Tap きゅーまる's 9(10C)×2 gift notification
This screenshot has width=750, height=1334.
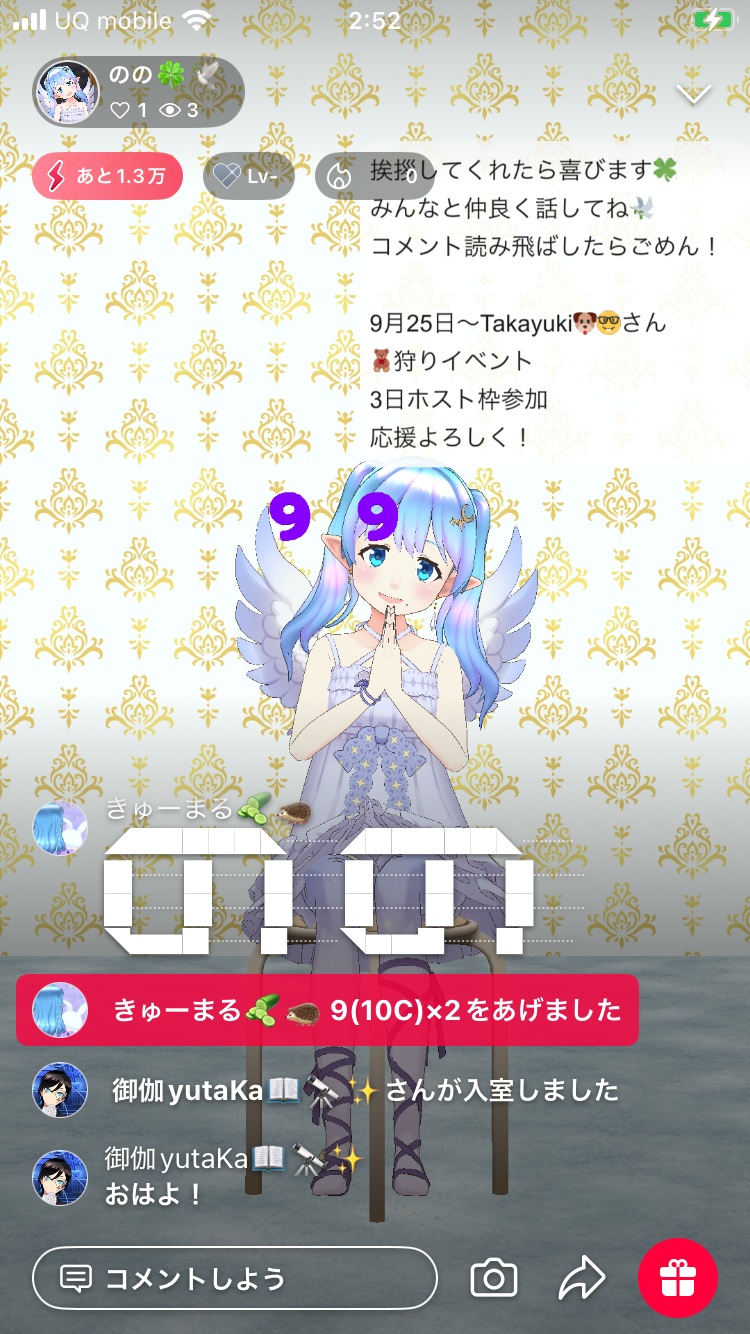[x=327, y=1010]
